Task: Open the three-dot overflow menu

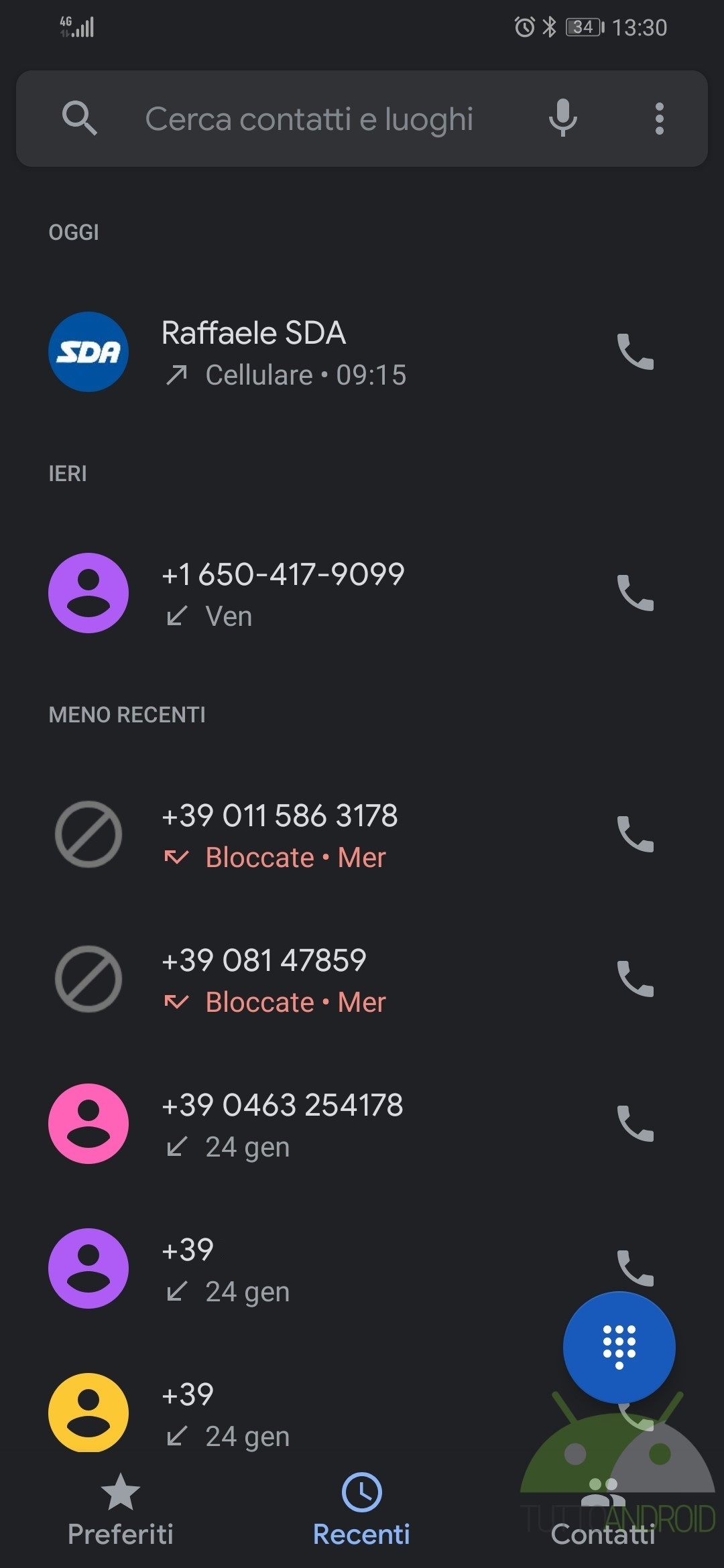Action: coord(660,119)
